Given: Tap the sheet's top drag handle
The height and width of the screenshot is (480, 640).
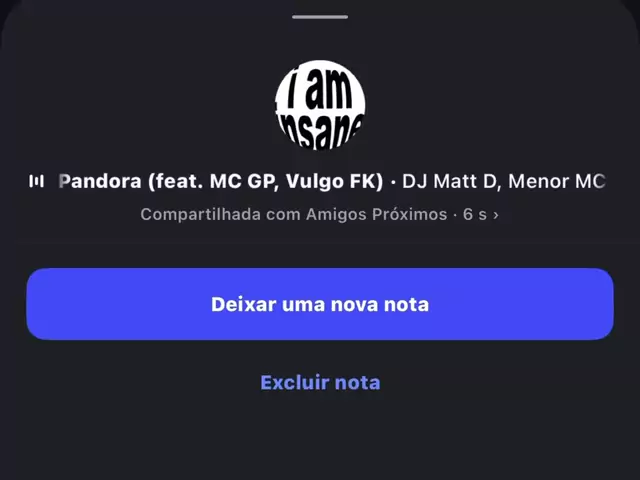Looking at the screenshot, I should click(320, 16).
